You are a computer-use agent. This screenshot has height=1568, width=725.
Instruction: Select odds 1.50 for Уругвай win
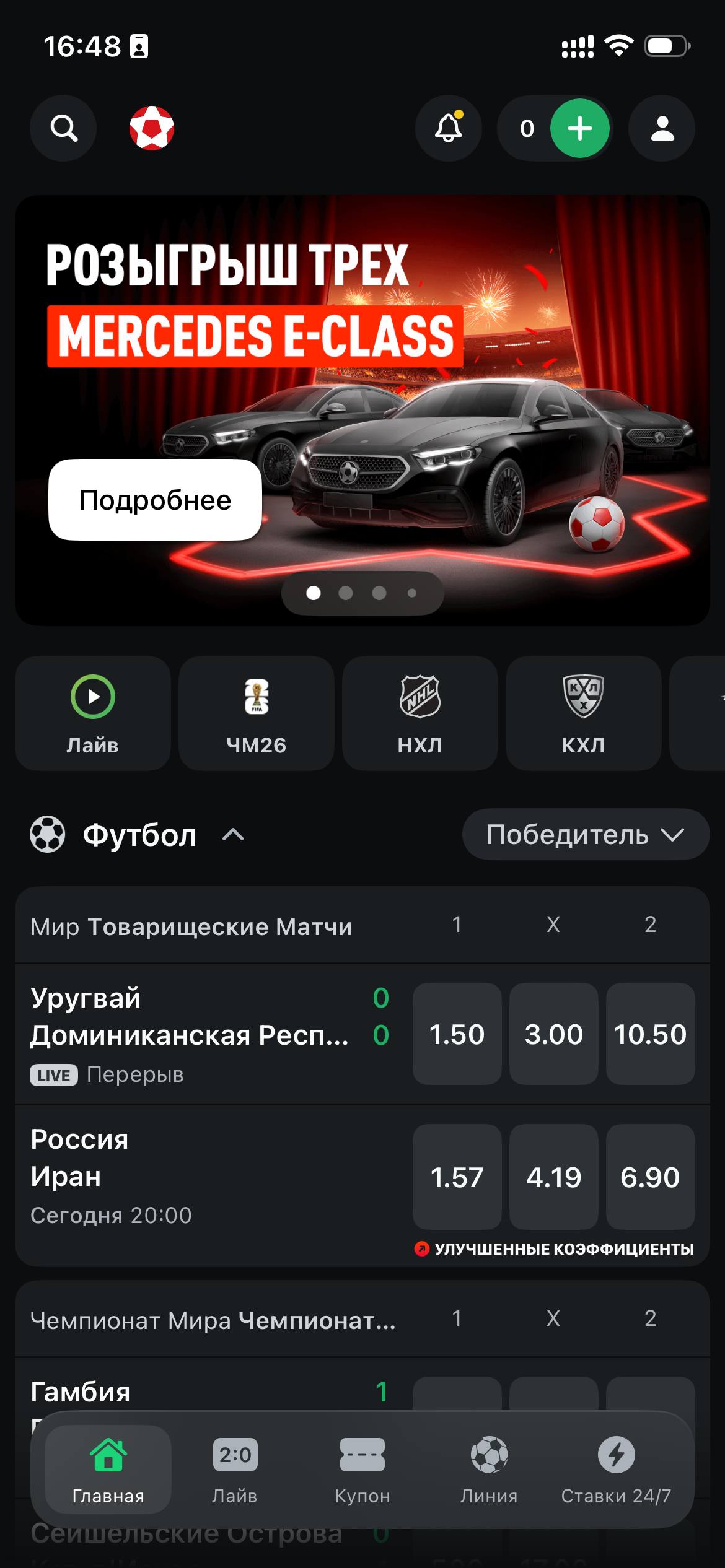pyautogui.click(x=457, y=1034)
